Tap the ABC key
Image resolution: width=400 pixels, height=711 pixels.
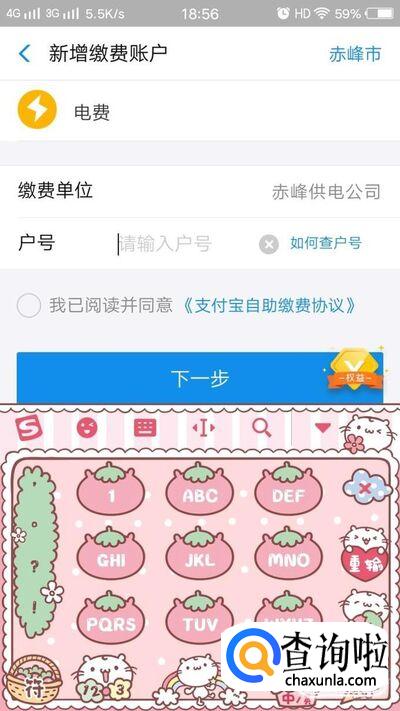pos(200,490)
